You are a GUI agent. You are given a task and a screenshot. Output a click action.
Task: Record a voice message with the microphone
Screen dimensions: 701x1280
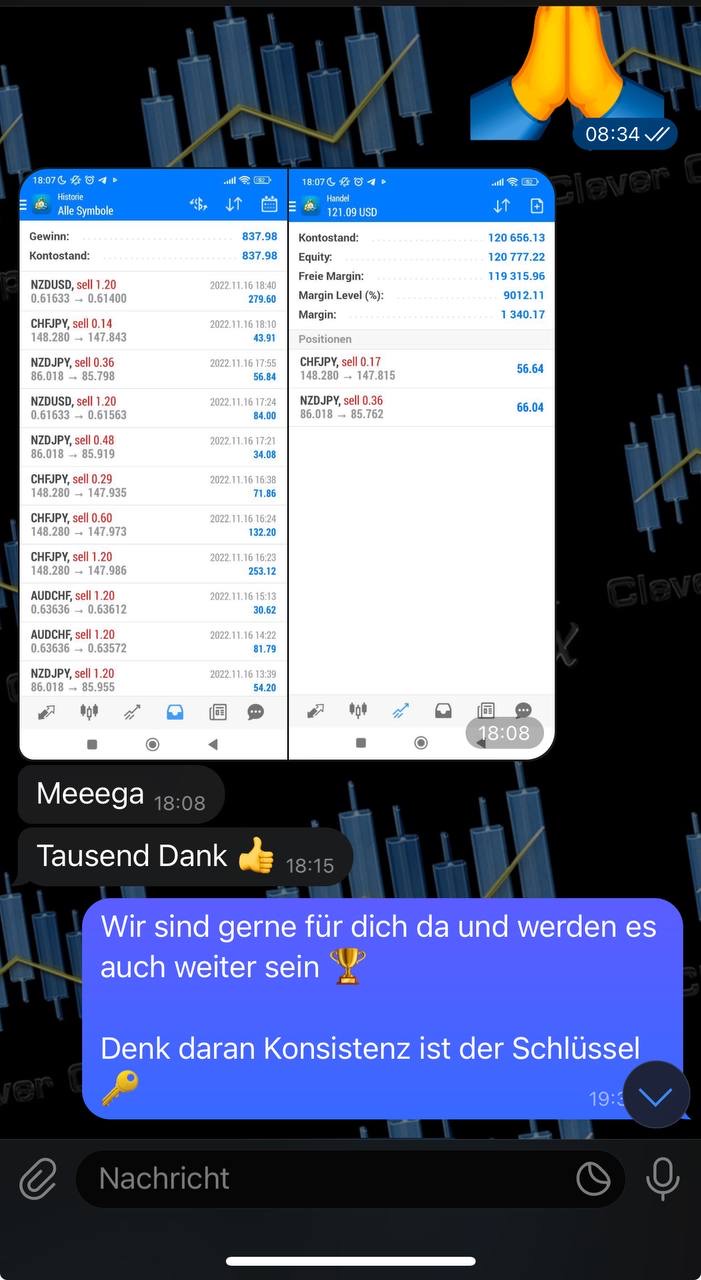[662, 1179]
